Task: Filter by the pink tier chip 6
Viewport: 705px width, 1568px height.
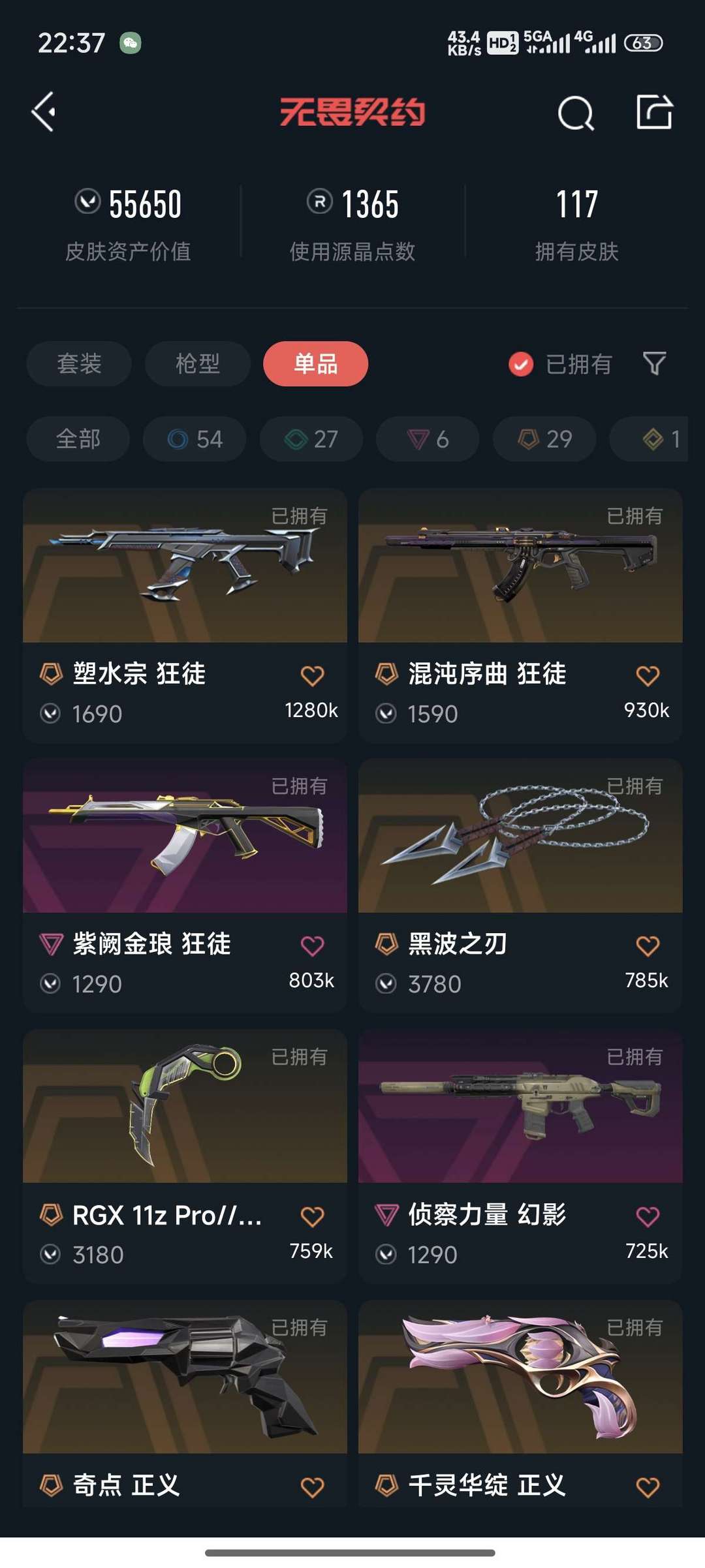Action: coord(428,439)
